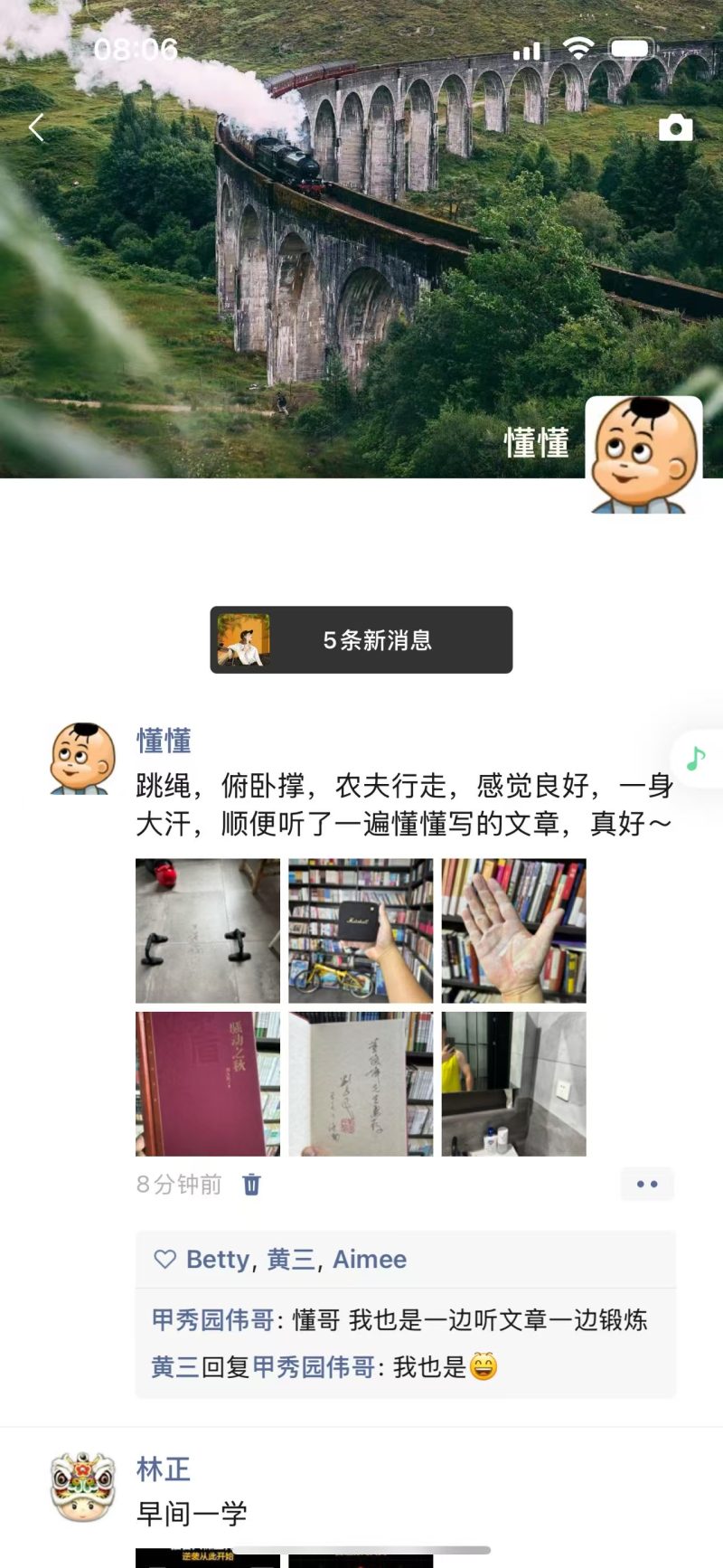Screen dimensions: 723x1568
Task: Open 懂懂's name link above the post
Action: [x=164, y=741]
